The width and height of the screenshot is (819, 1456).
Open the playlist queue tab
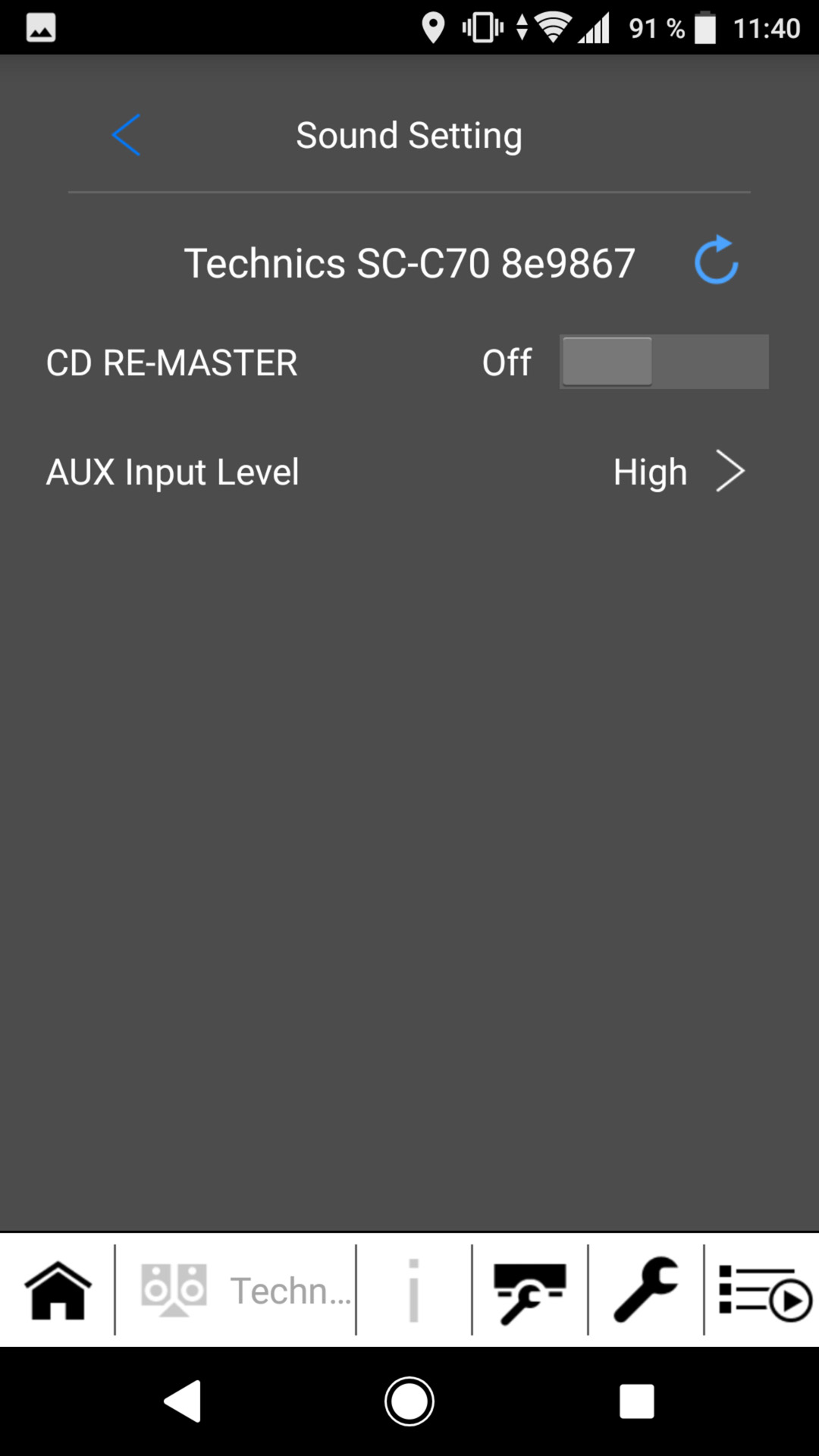[x=764, y=1291]
